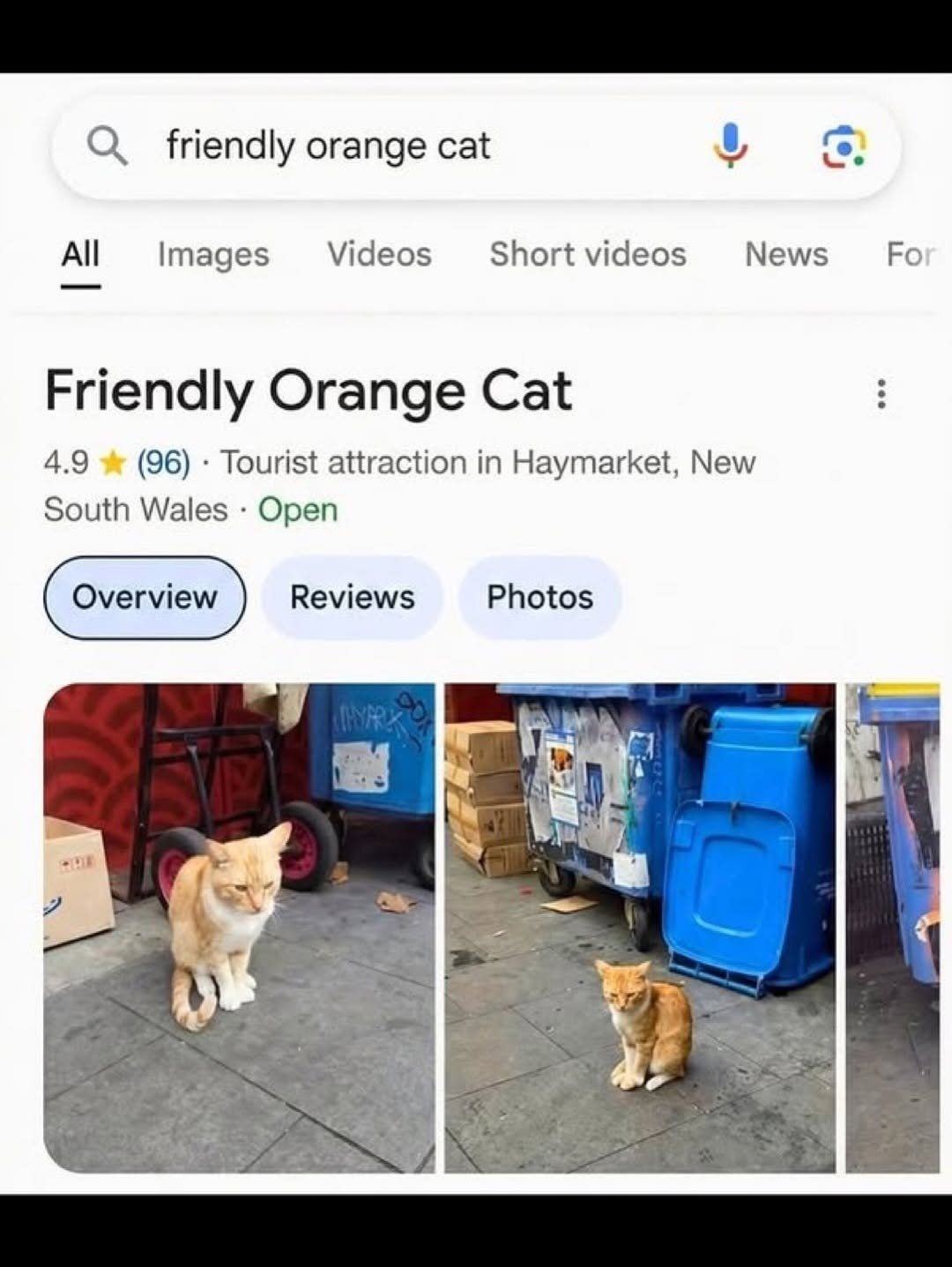
Task: Switch to the Images tab
Action: (x=213, y=255)
